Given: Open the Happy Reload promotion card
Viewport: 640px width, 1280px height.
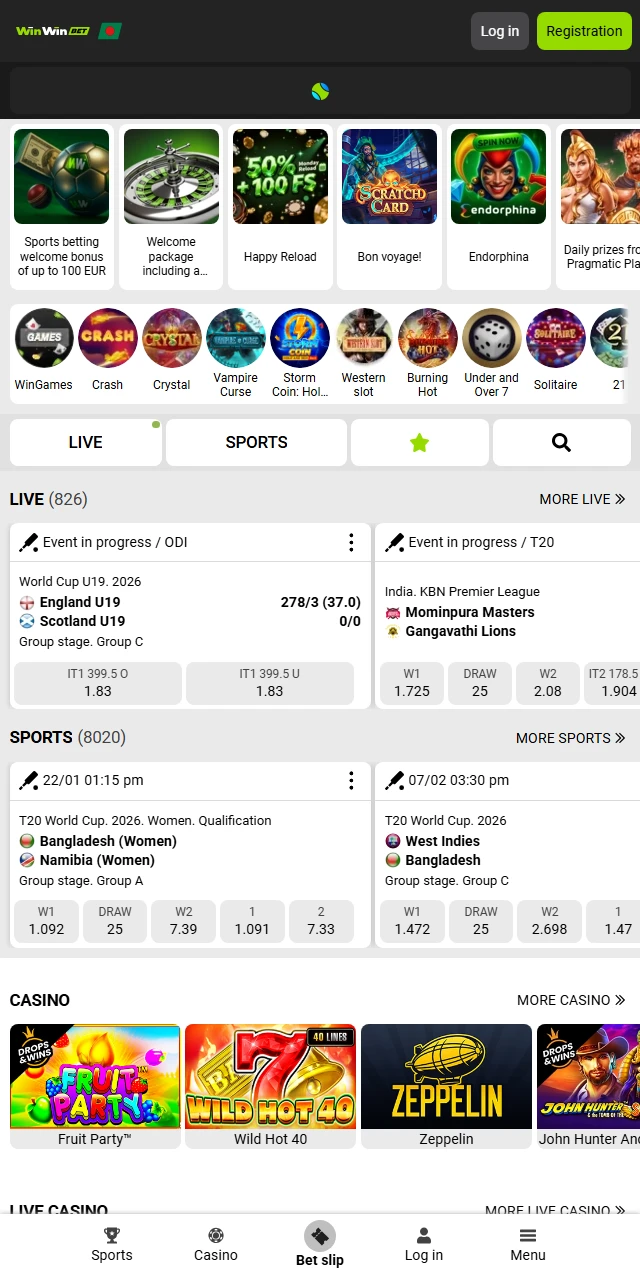Looking at the screenshot, I should click(280, 207).
